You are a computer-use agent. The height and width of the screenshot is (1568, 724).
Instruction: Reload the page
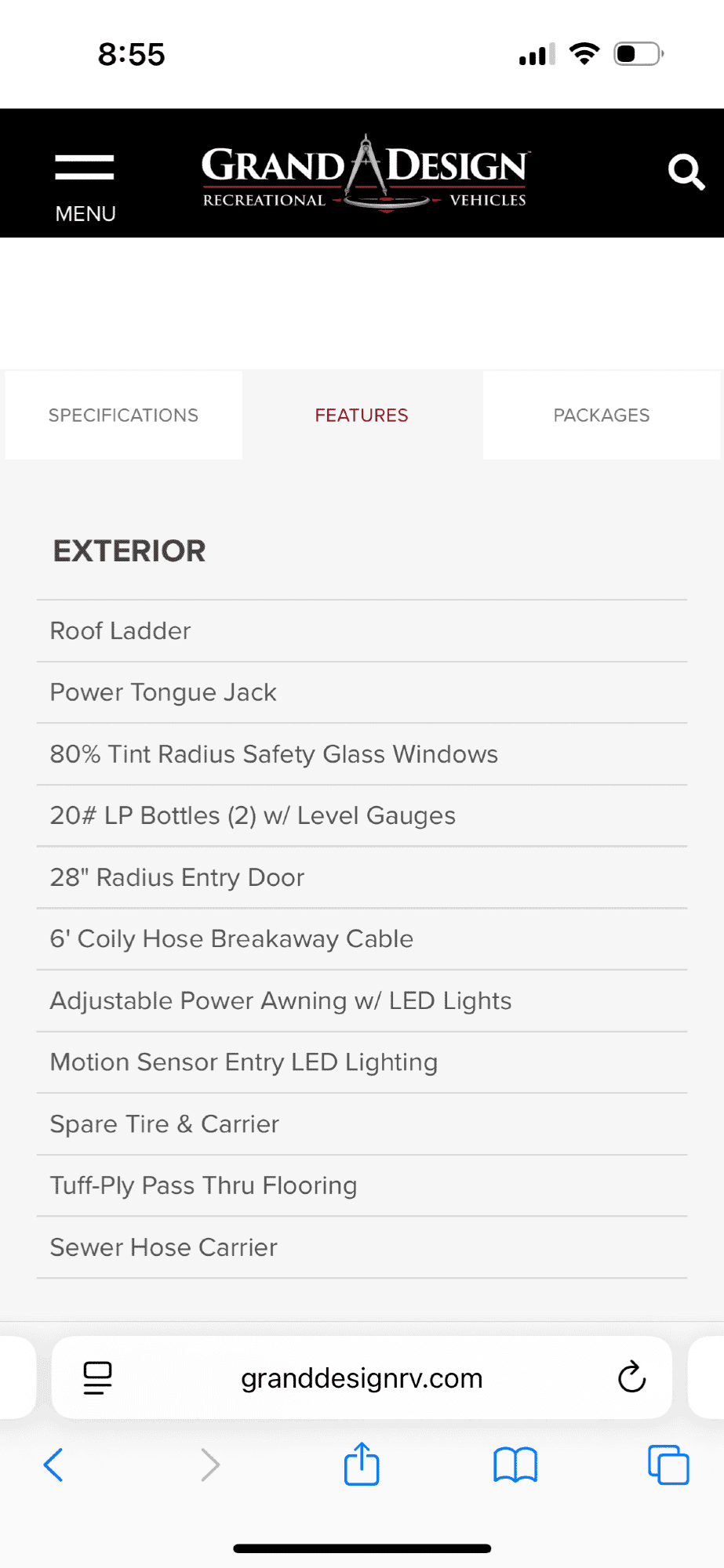(x=631, y=1377)
